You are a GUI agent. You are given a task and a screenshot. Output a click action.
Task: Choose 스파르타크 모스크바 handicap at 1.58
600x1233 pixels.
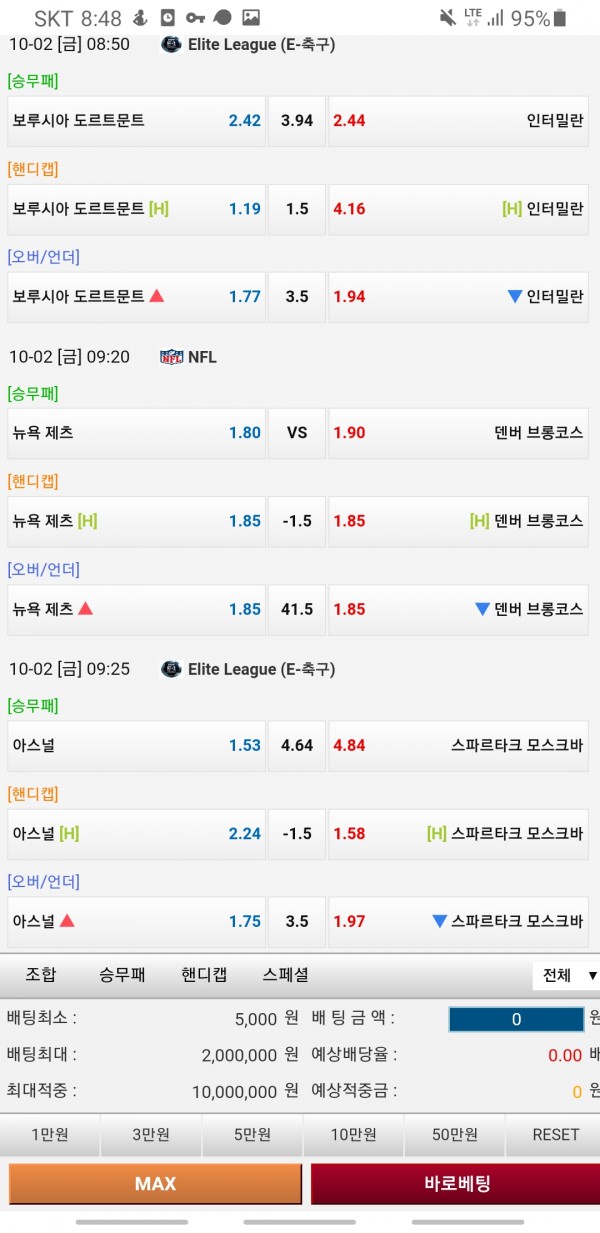coord(458,833)
